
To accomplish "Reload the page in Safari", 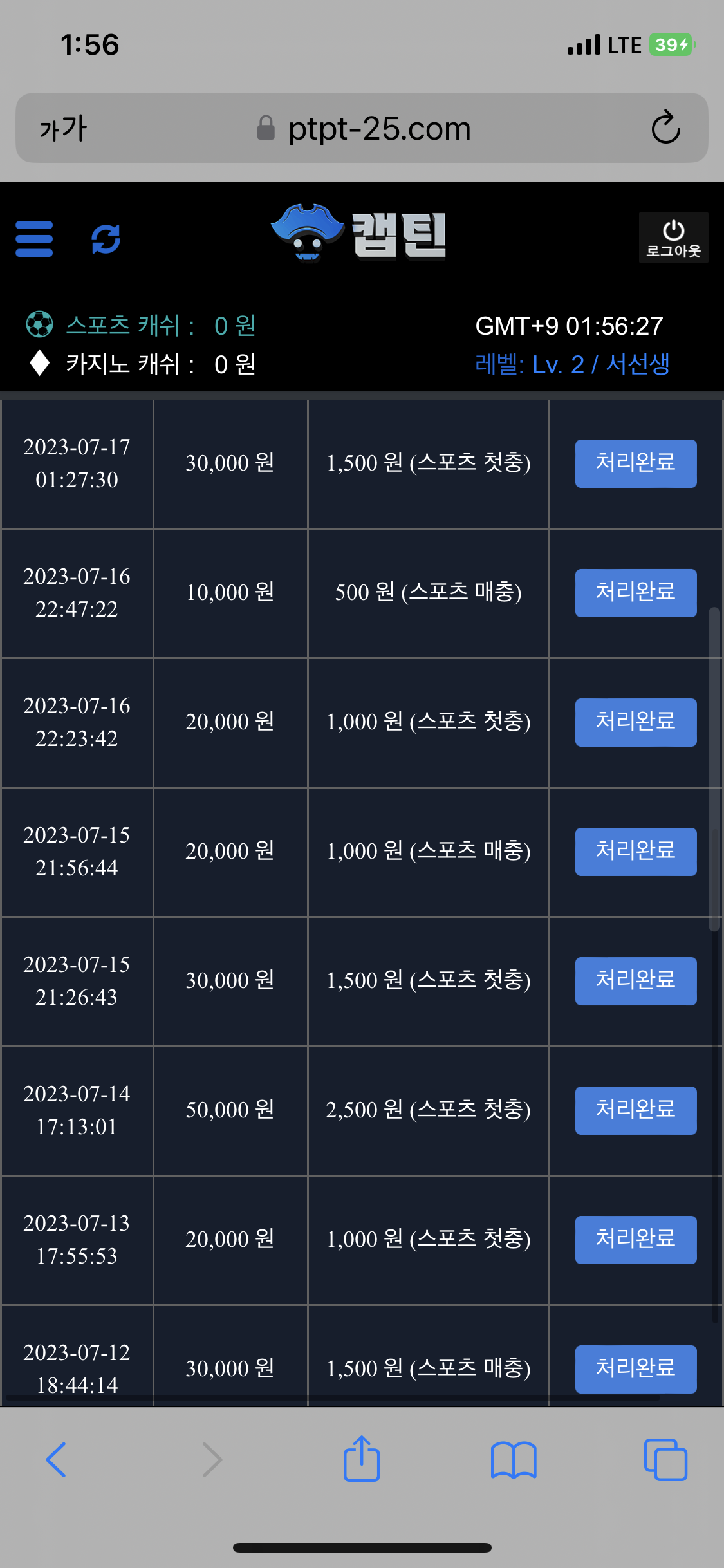I will click(665, 127).
